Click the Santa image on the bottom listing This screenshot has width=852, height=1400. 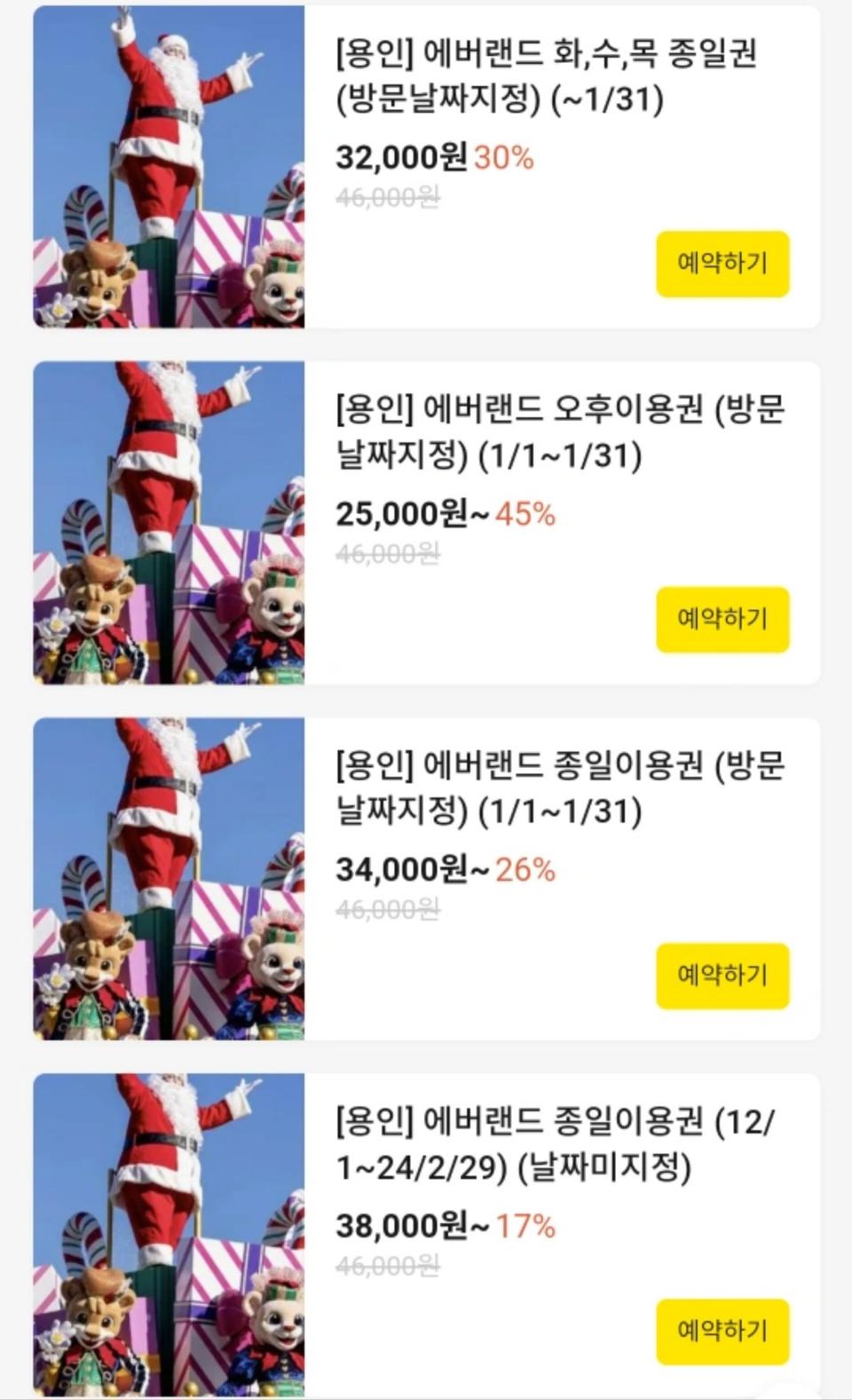169,1234
